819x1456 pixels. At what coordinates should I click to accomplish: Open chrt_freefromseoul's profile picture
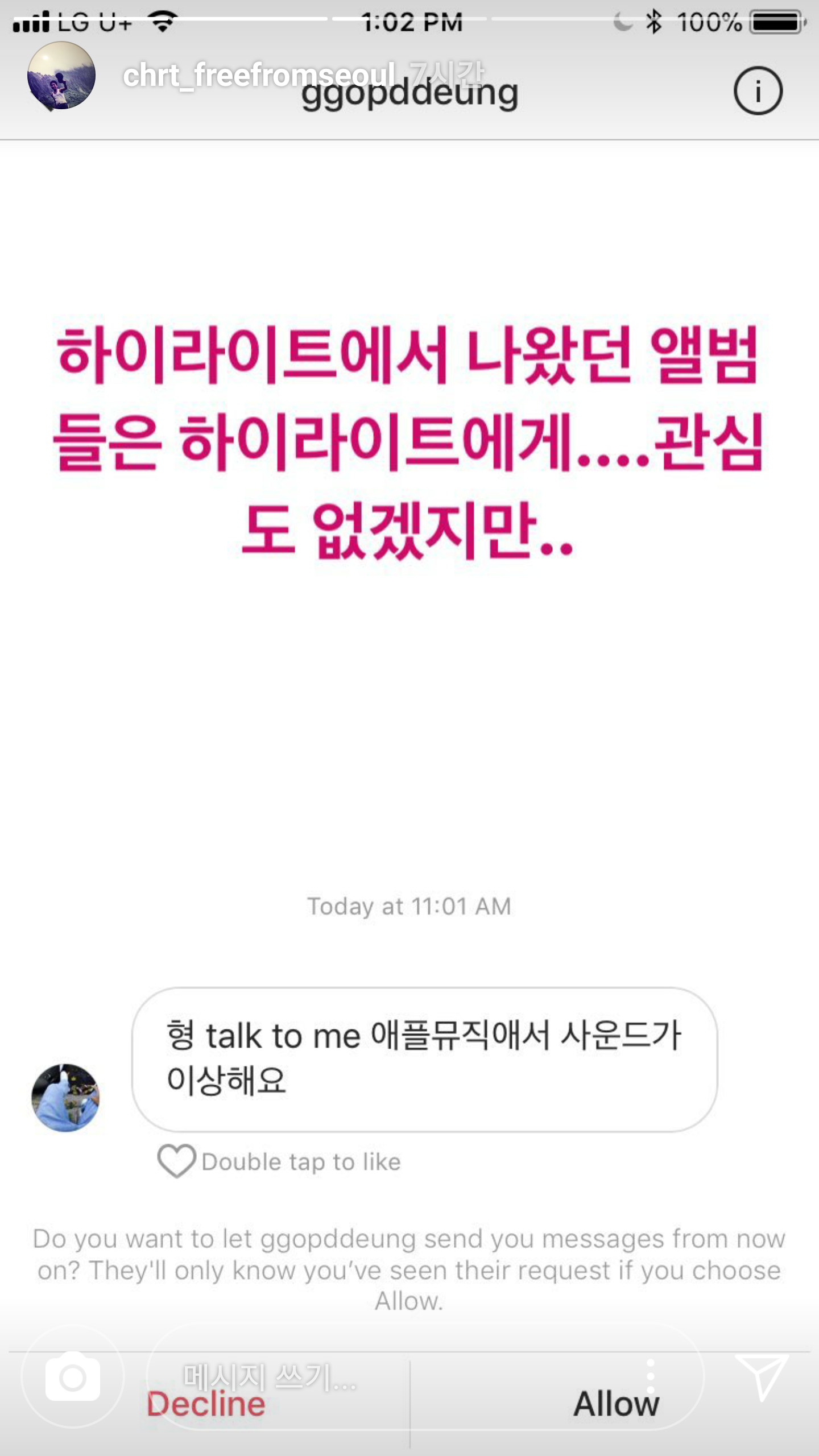coord(61,75)
